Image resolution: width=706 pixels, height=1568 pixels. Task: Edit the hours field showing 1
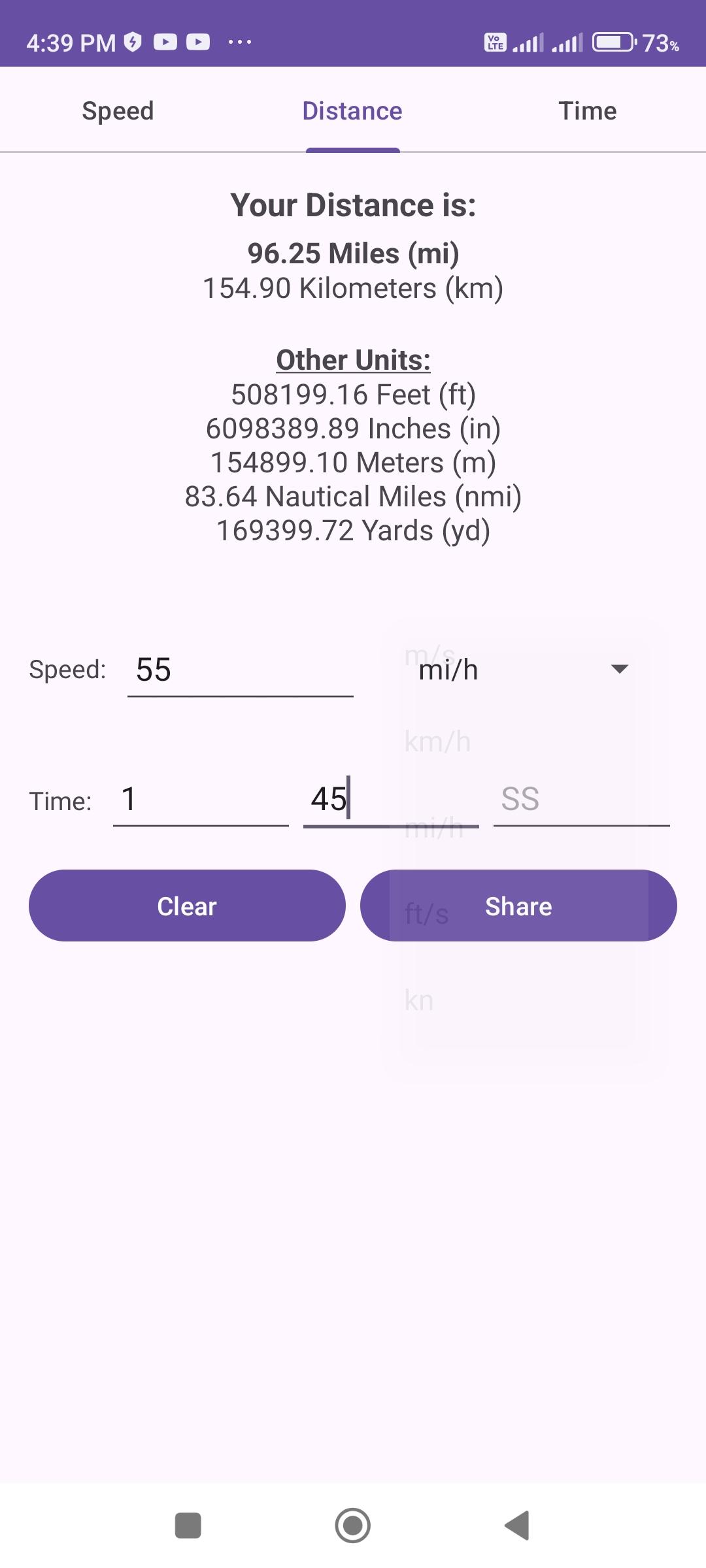pyautogui.click(x=201, y=800)
